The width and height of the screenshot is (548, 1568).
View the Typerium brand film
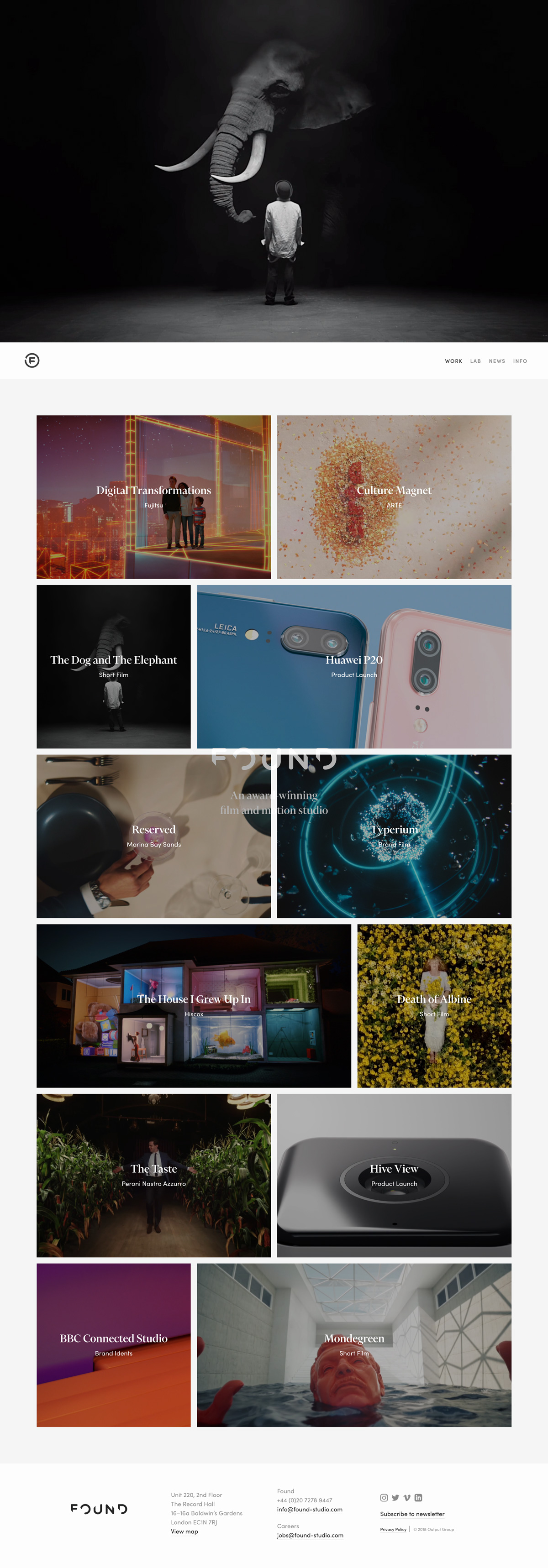[394, 836]
